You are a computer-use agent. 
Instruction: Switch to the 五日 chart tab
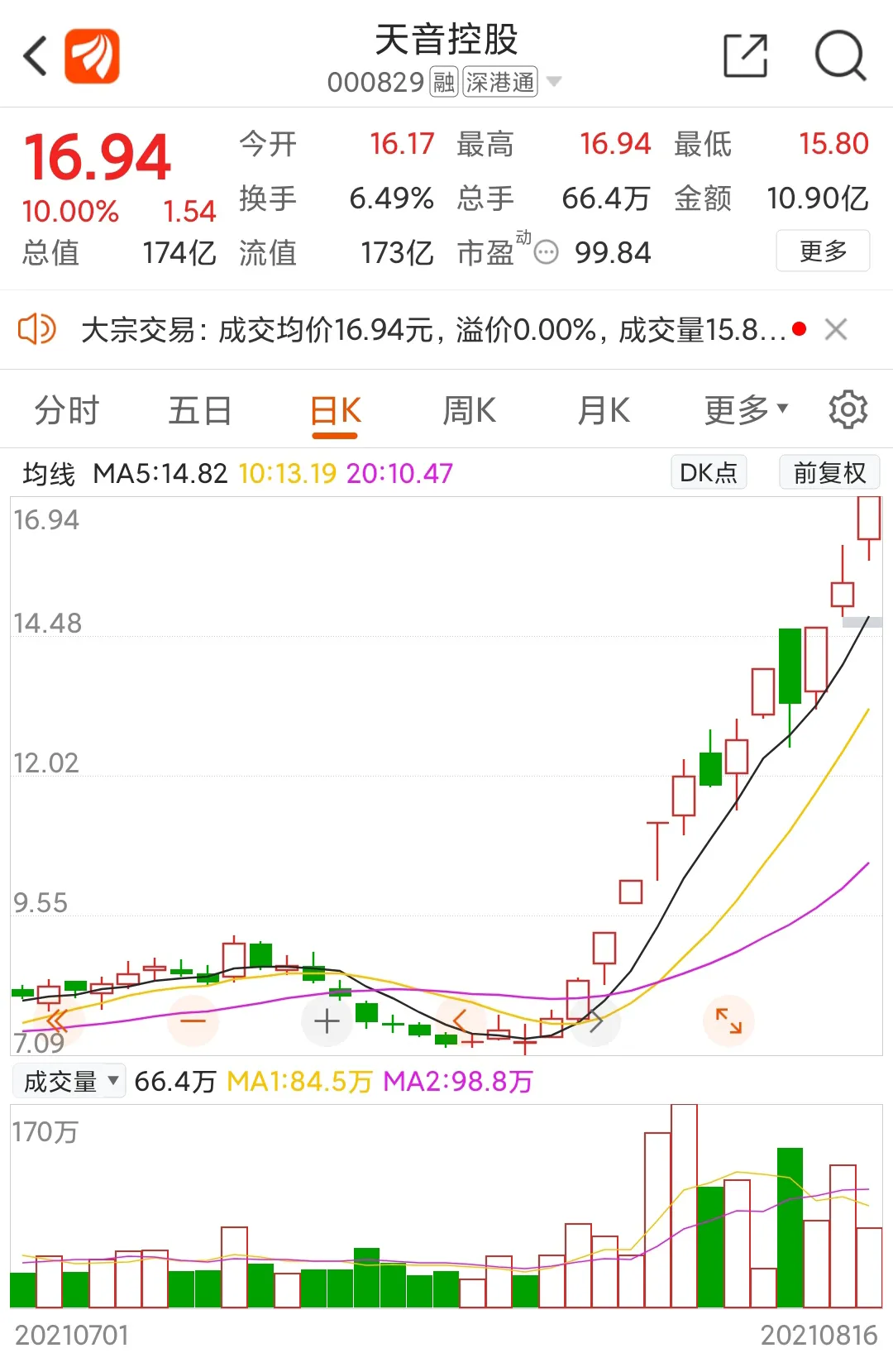[200, 410]
